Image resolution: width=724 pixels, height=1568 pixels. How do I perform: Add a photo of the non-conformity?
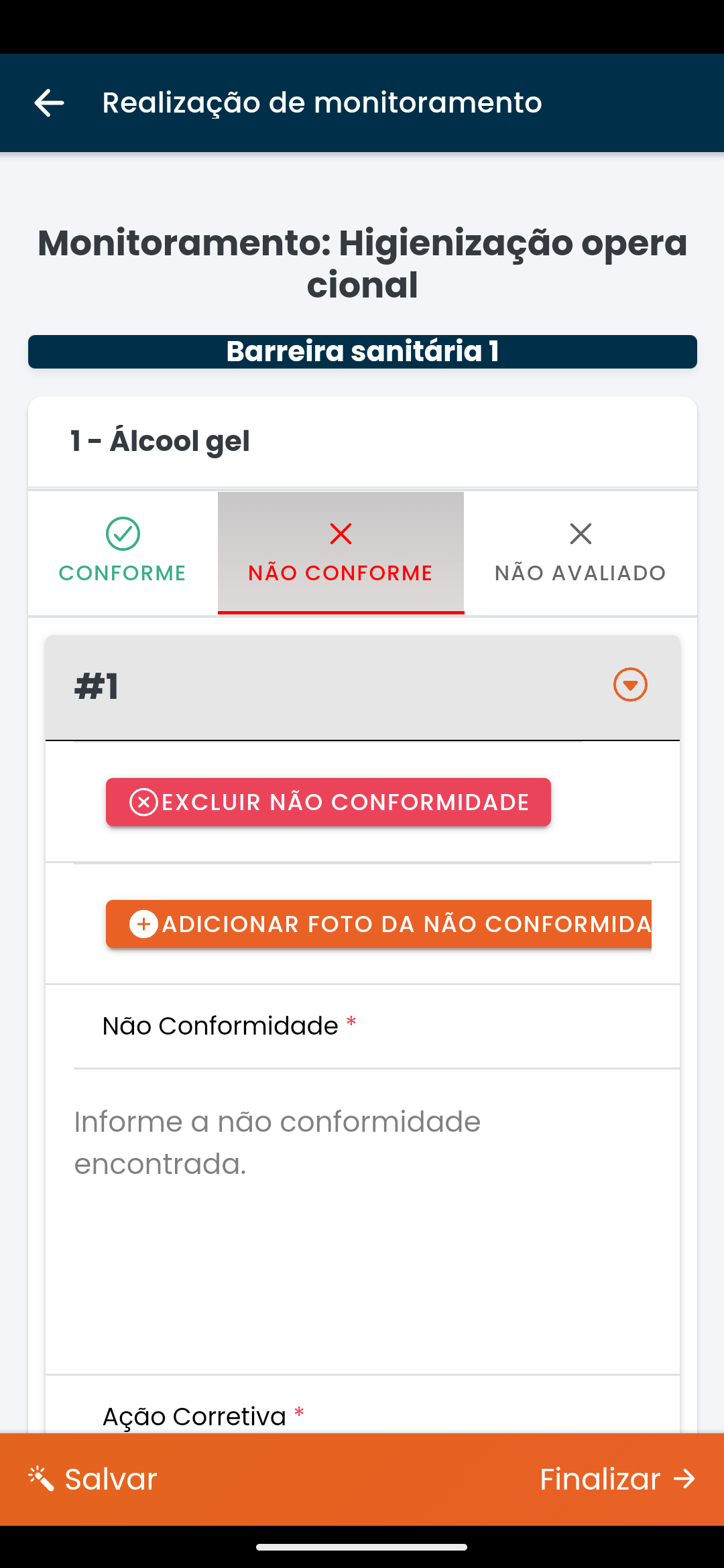coord(379,924)
